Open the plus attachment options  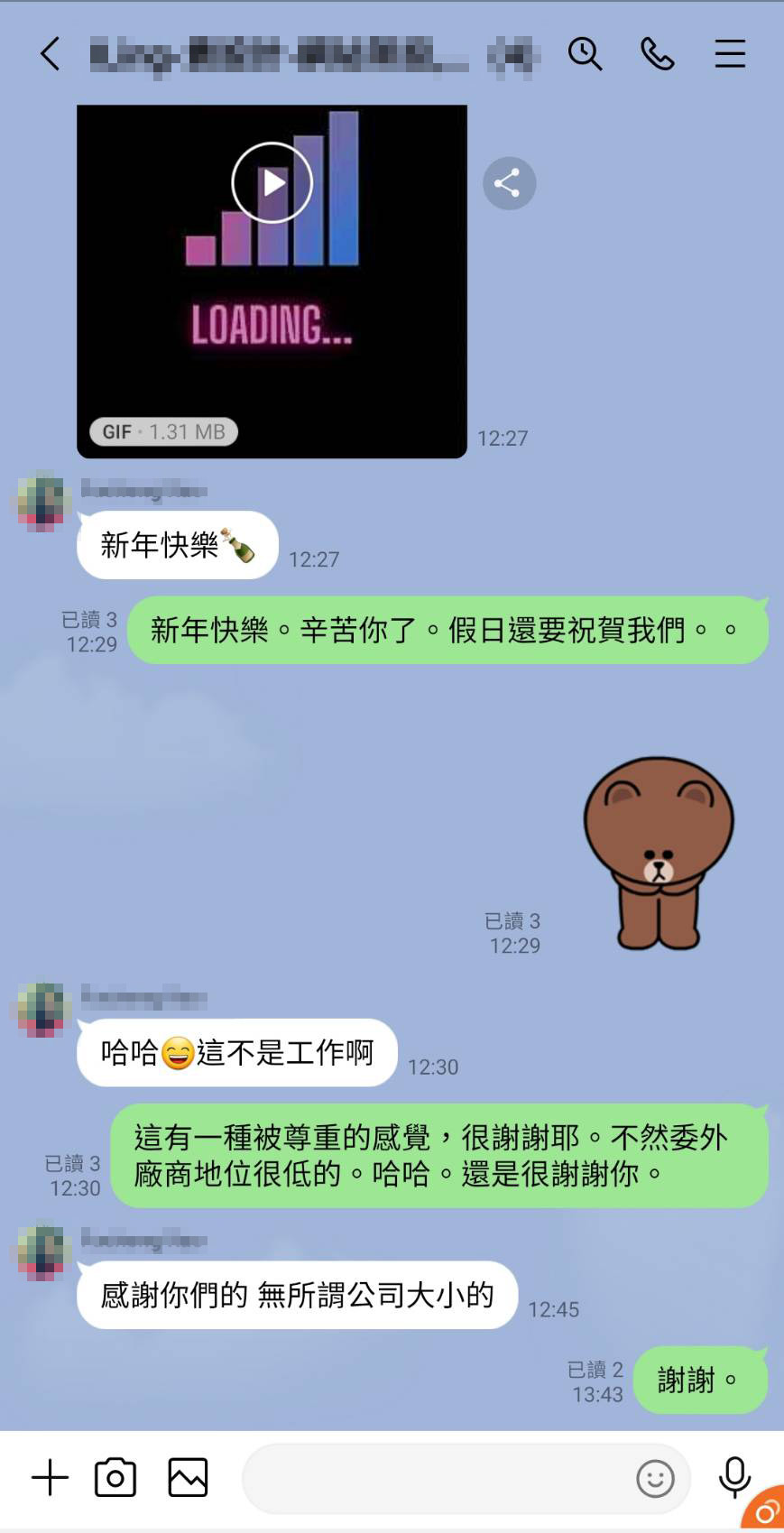coord(51,1478)
